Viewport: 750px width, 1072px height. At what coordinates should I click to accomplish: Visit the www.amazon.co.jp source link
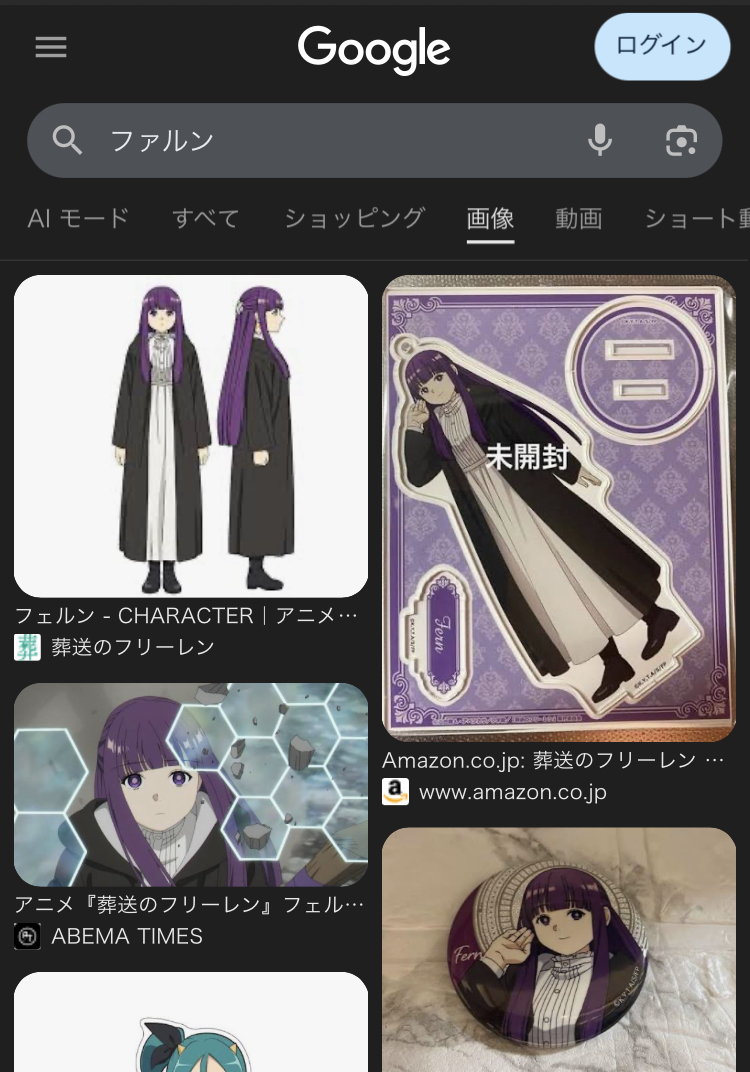pos(512,792)
